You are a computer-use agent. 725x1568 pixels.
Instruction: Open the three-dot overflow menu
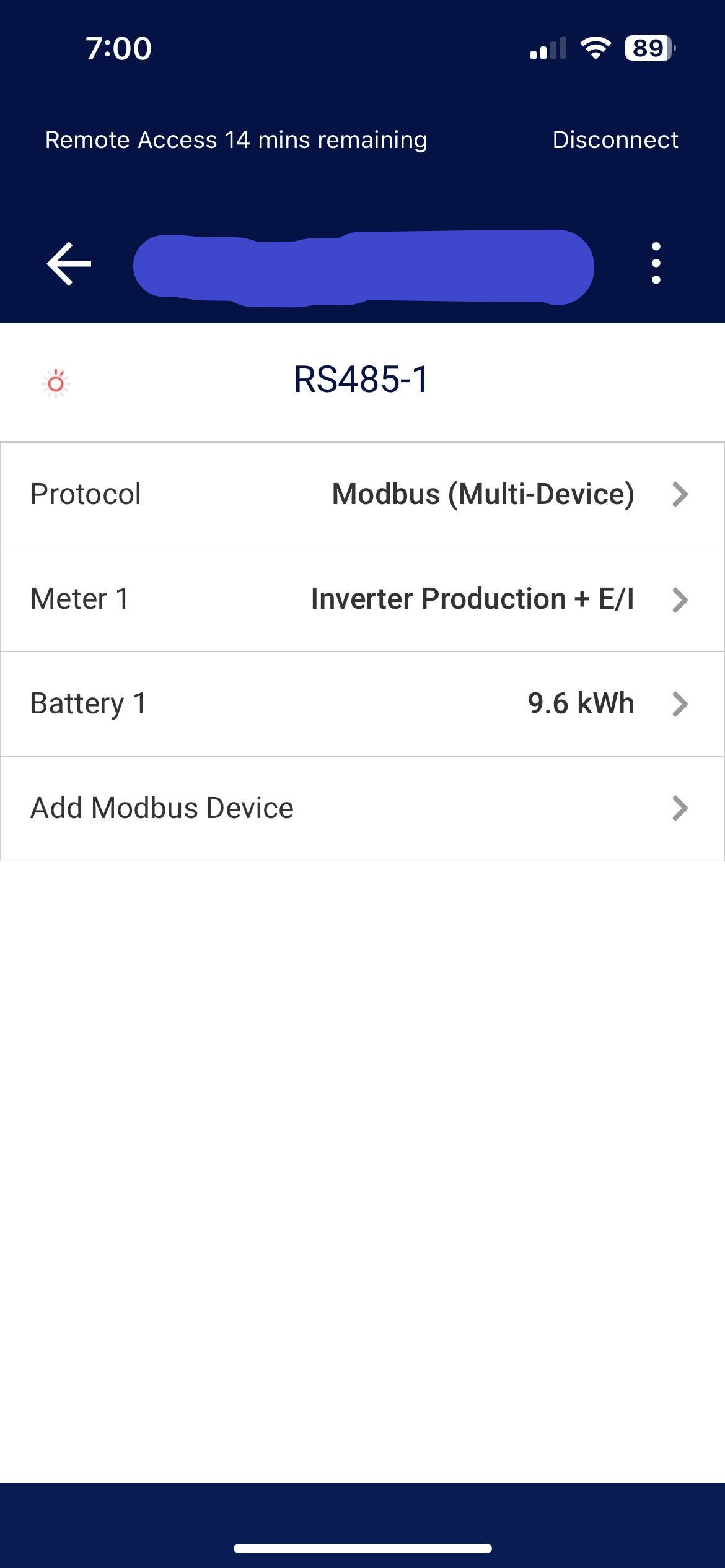pyautogui.click(x=656, y=264)
